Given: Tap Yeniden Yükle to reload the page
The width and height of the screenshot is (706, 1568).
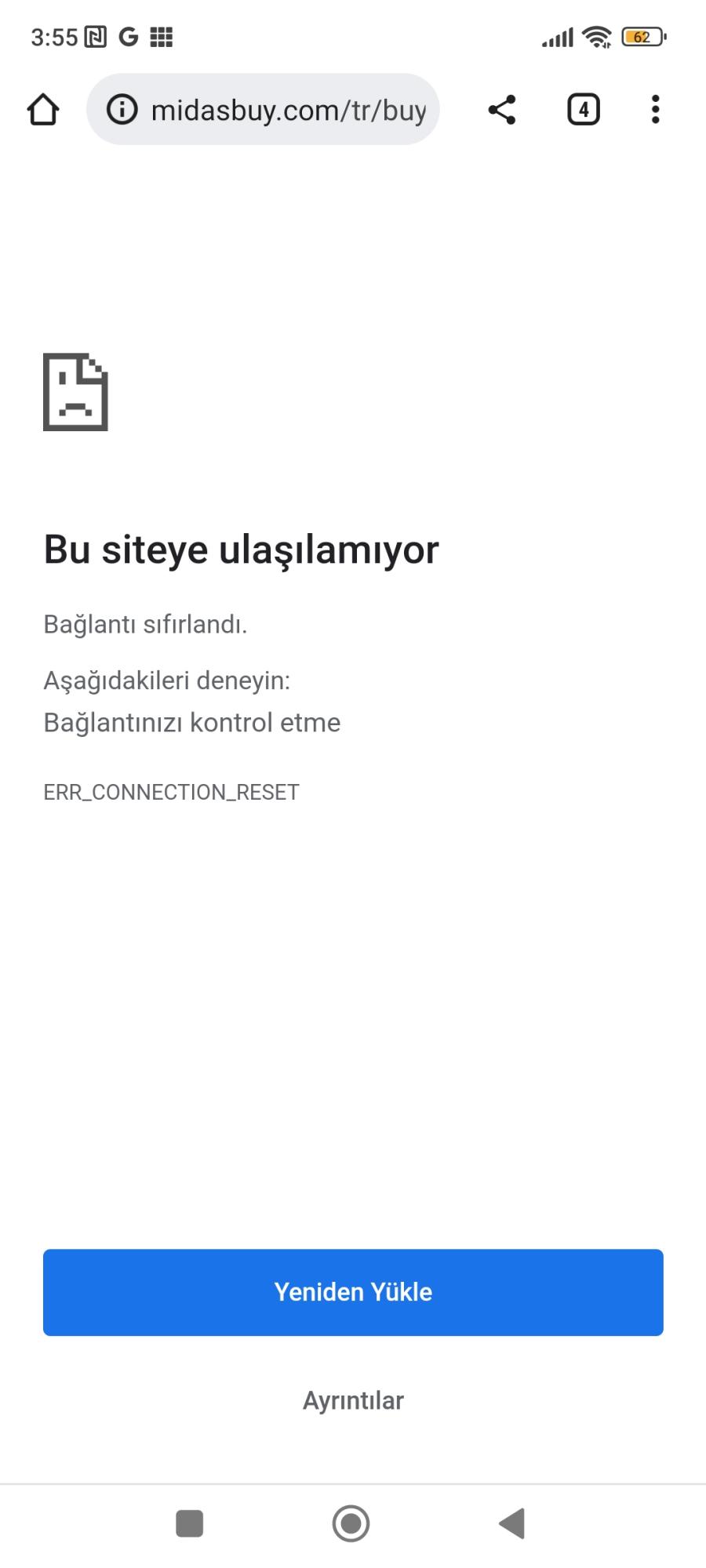Looking at the screenshot, I should pyautogui.click(x=353, y=1291).
